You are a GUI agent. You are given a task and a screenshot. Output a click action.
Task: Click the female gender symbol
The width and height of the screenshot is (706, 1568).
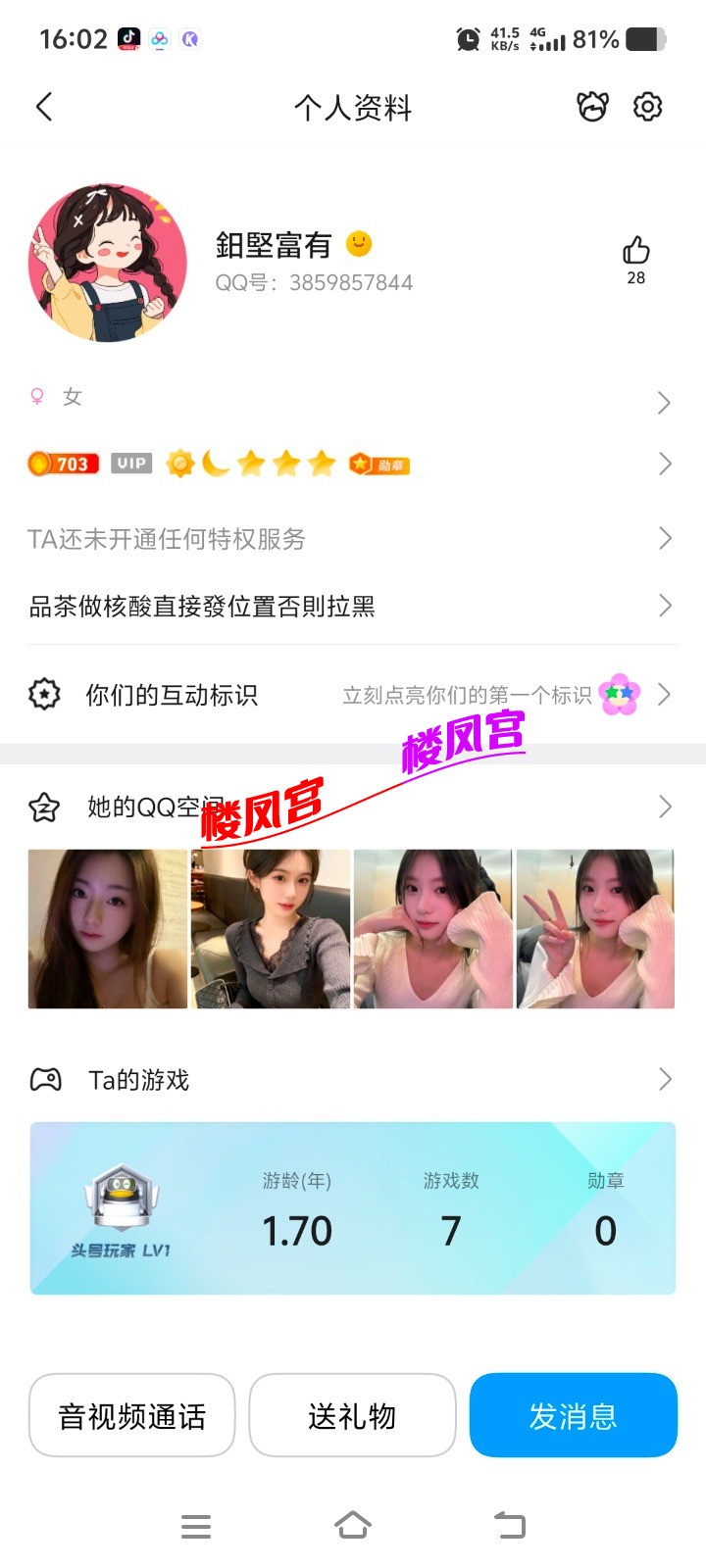coord(36,396)
